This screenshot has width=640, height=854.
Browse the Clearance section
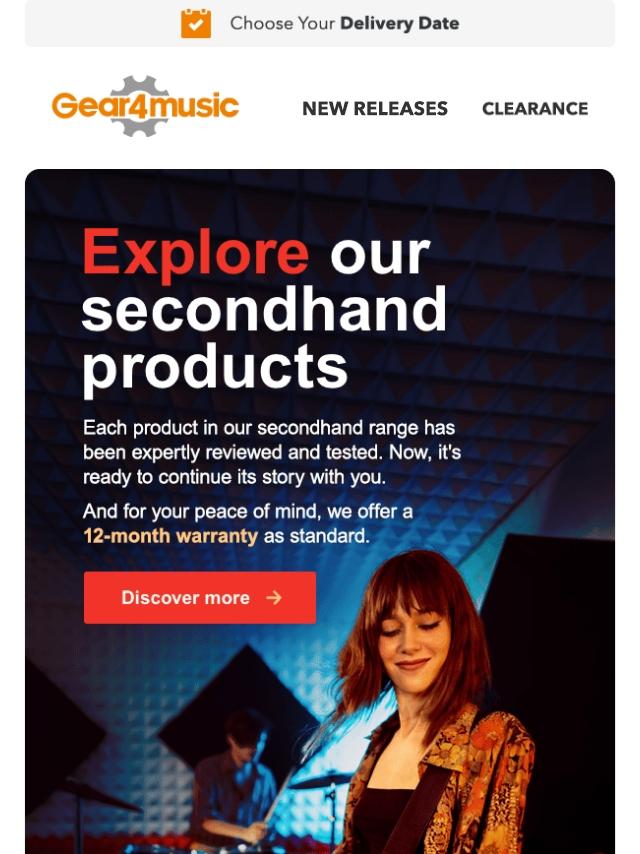[x=535, y=109]
